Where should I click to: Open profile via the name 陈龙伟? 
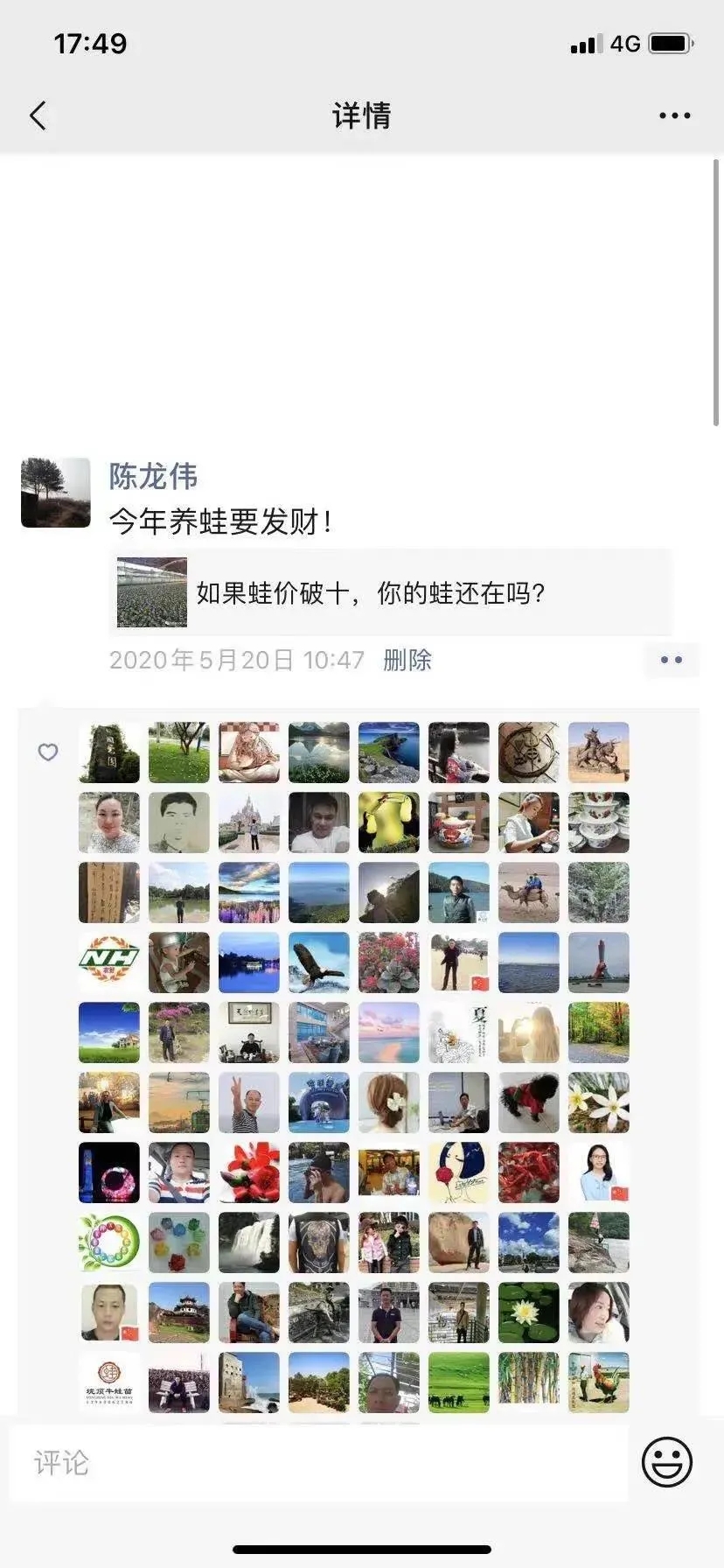pyautogui.click(x=153, y=476)
